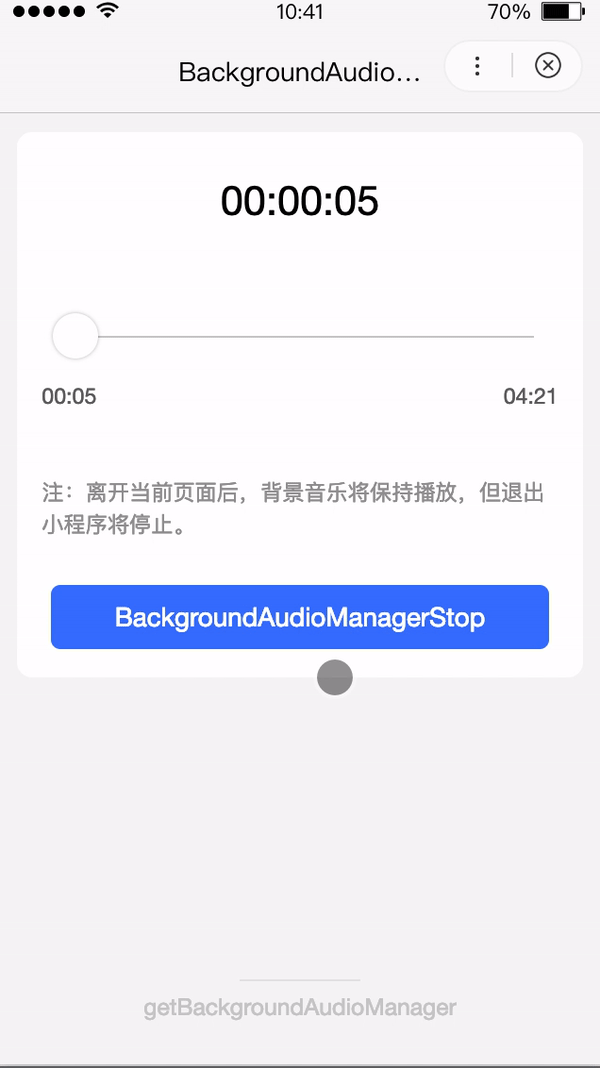This screenshot has width=600, height=1068.
Task: Tap the audio progress slider handle
Action: pyautogui.click(x=75, y=336)
